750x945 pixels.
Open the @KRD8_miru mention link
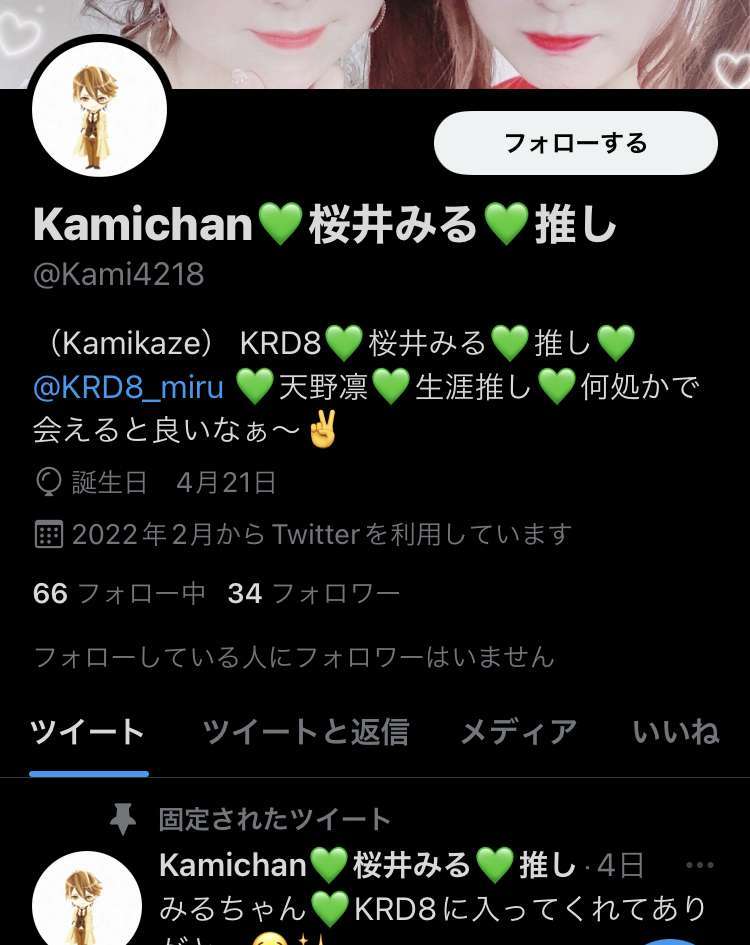coord(128,386)
